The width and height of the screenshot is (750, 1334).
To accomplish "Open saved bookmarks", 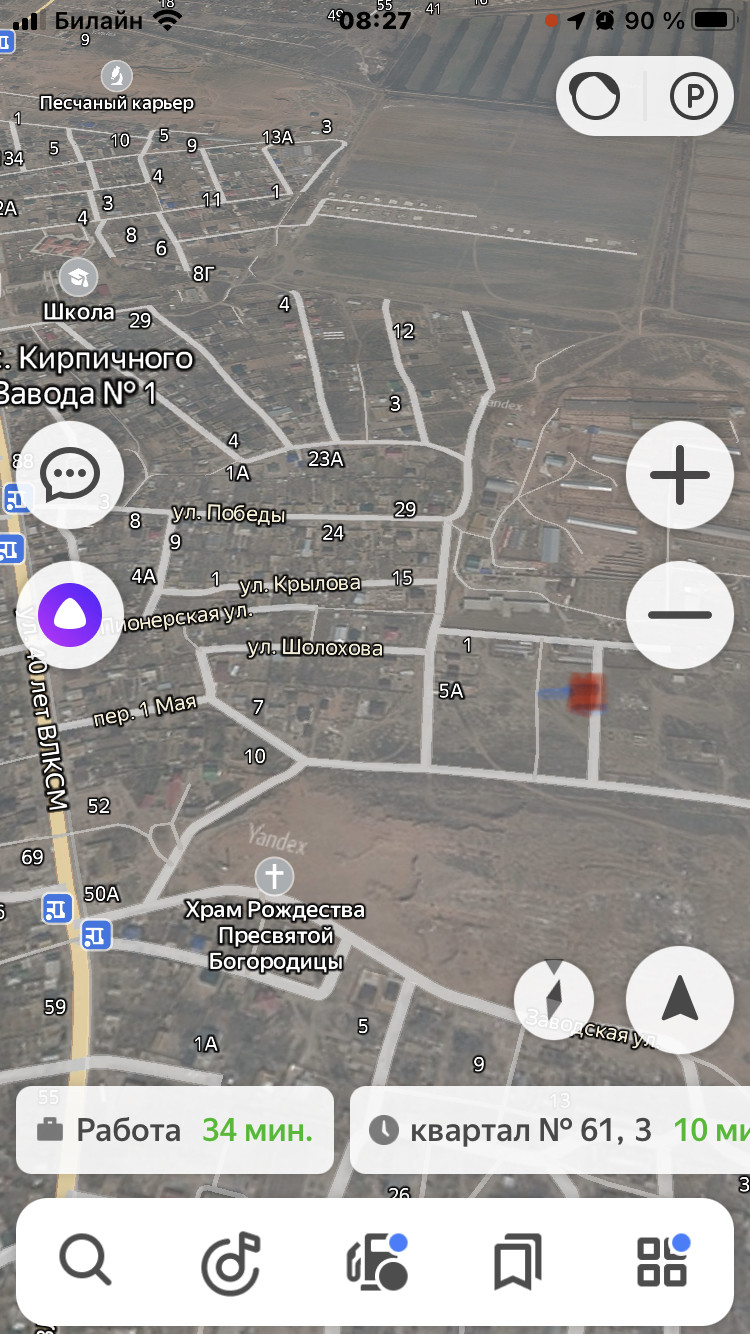I will pyautogui.click(x=518, y=1260).
